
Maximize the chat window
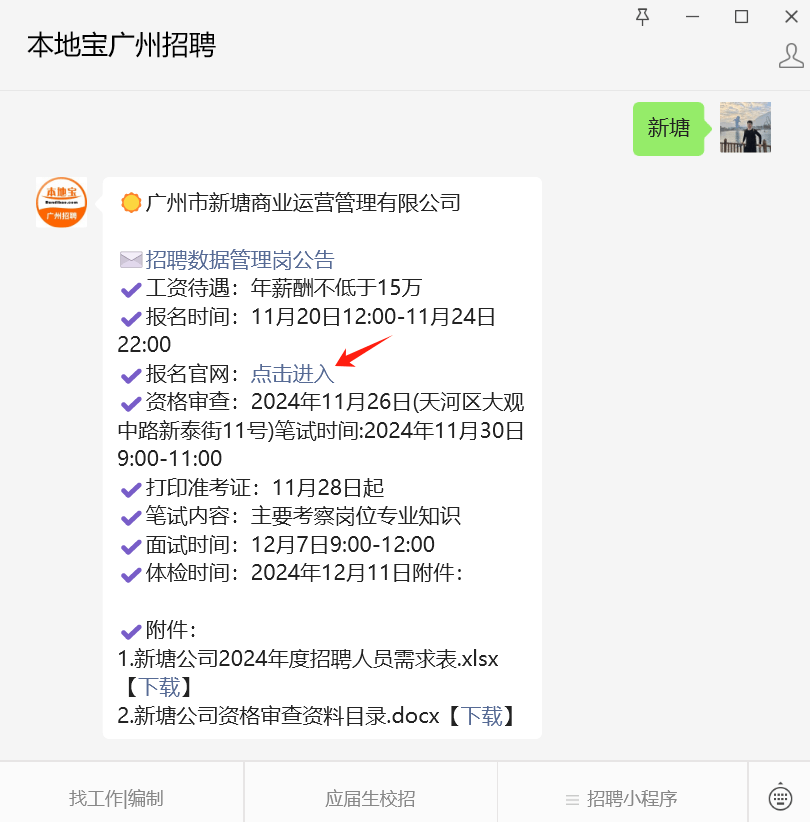click(741, 17)
